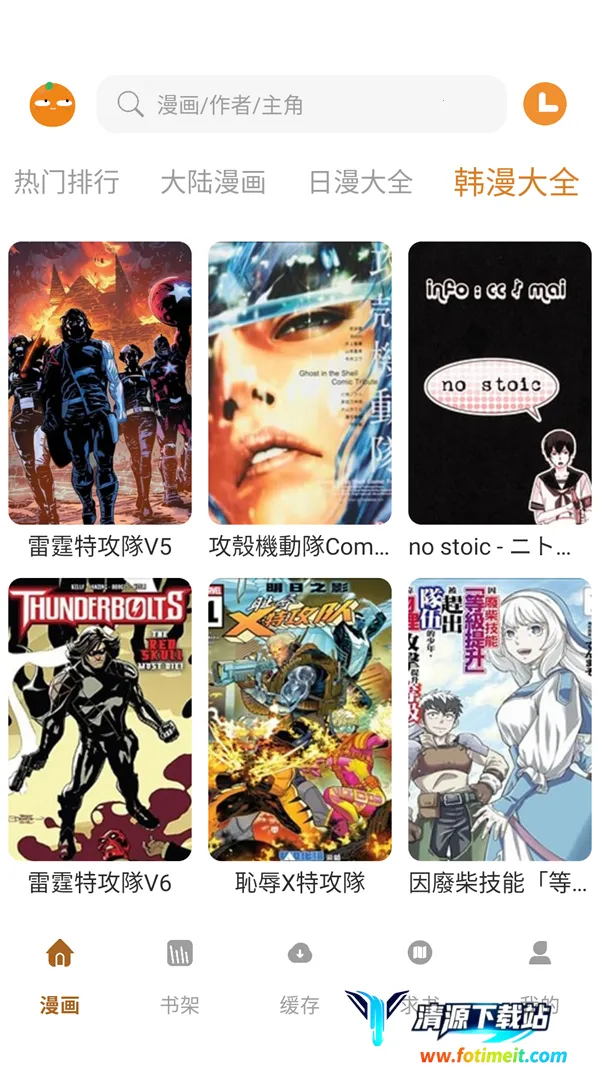Viewport: 600px width, 1066px height.
Task: Open the 缓存 downloads tab
Action: pos(300,976)
